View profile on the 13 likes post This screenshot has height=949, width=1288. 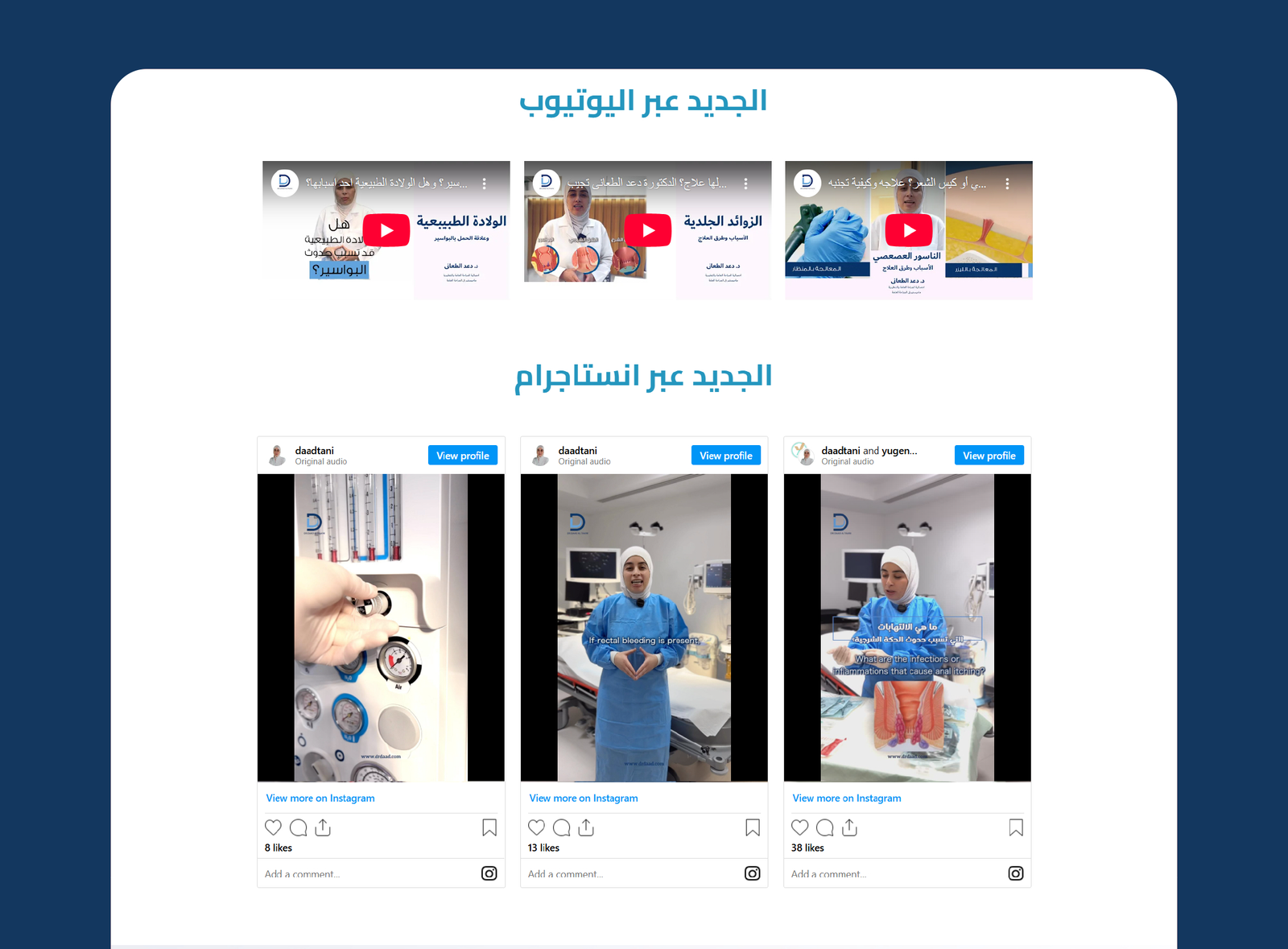pyautogui.click(x=725, y=456)
